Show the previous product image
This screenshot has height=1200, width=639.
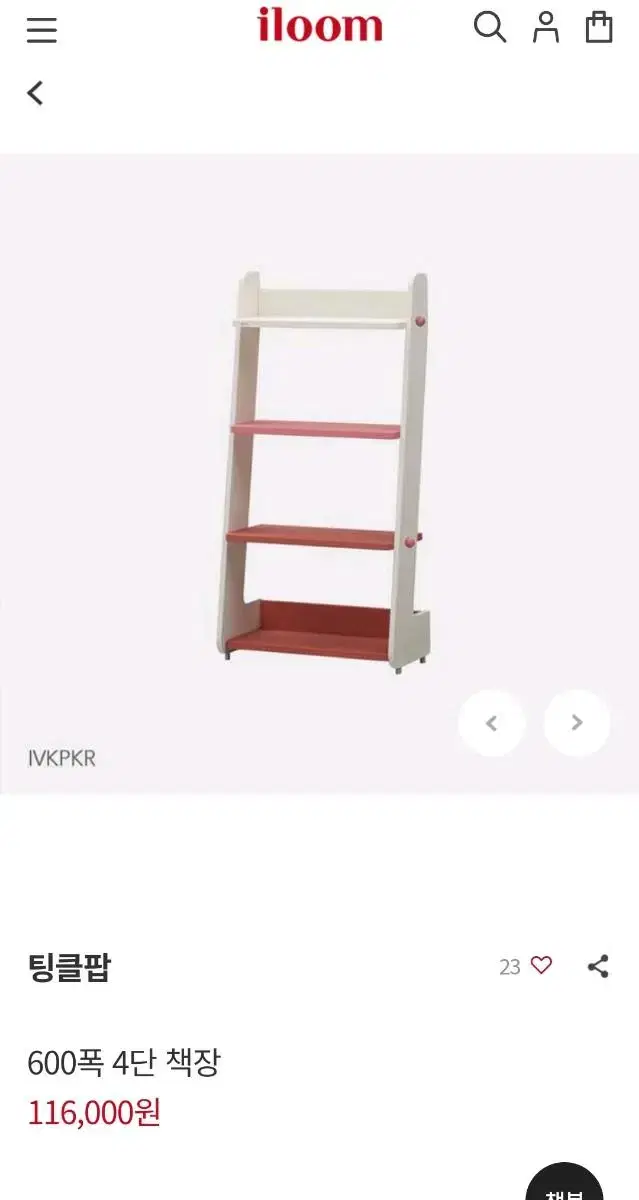[x=491, y=722]
